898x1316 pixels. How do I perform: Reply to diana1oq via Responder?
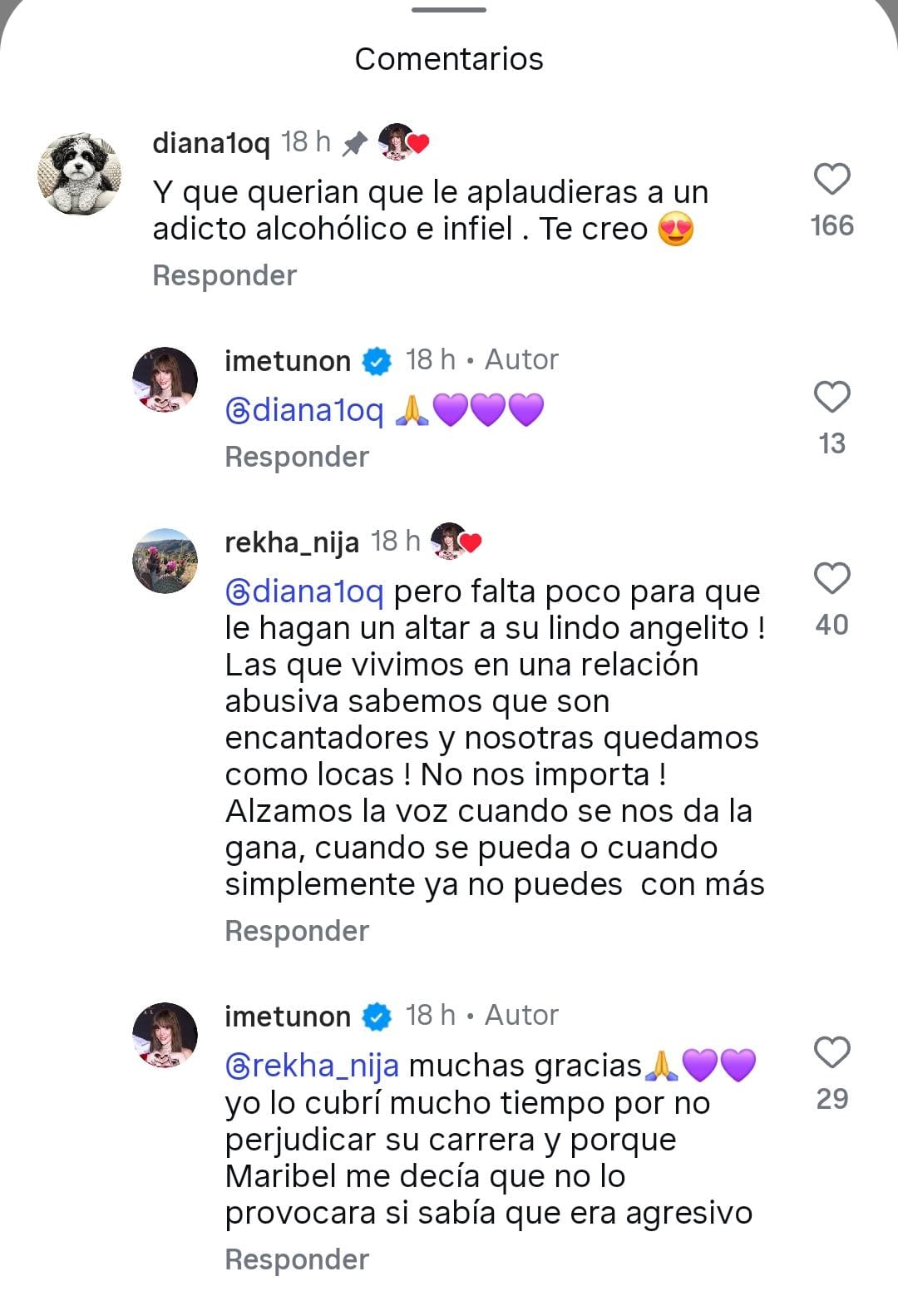[223, 275]
